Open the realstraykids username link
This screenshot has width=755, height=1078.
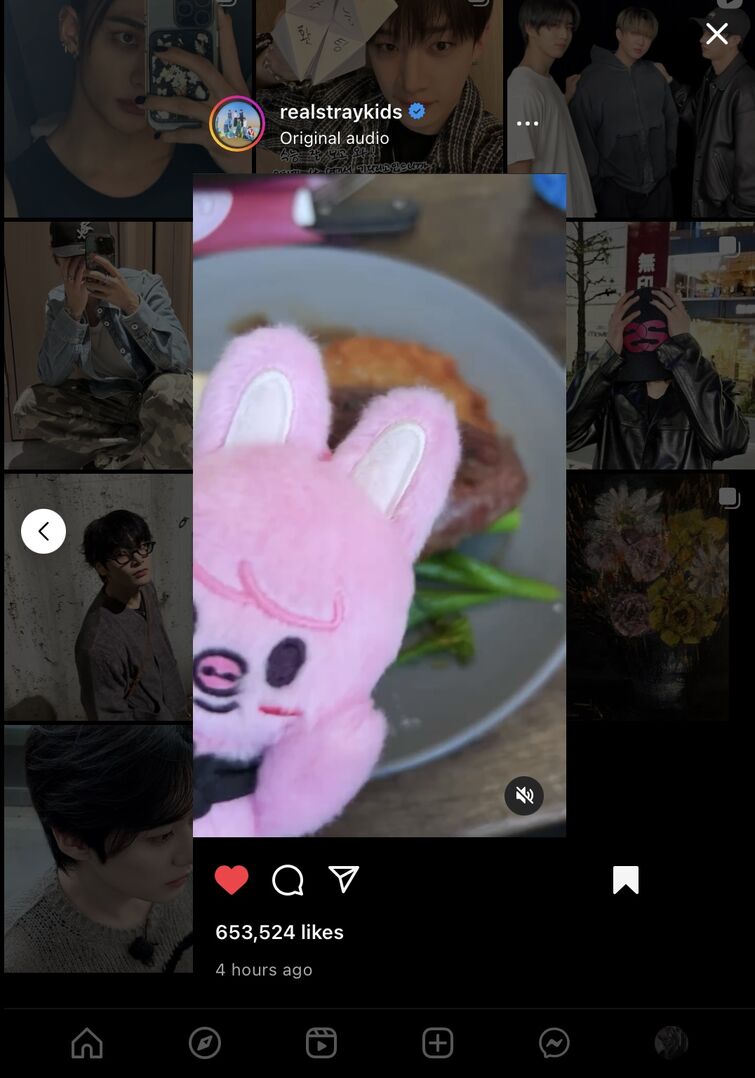(340, 112)
